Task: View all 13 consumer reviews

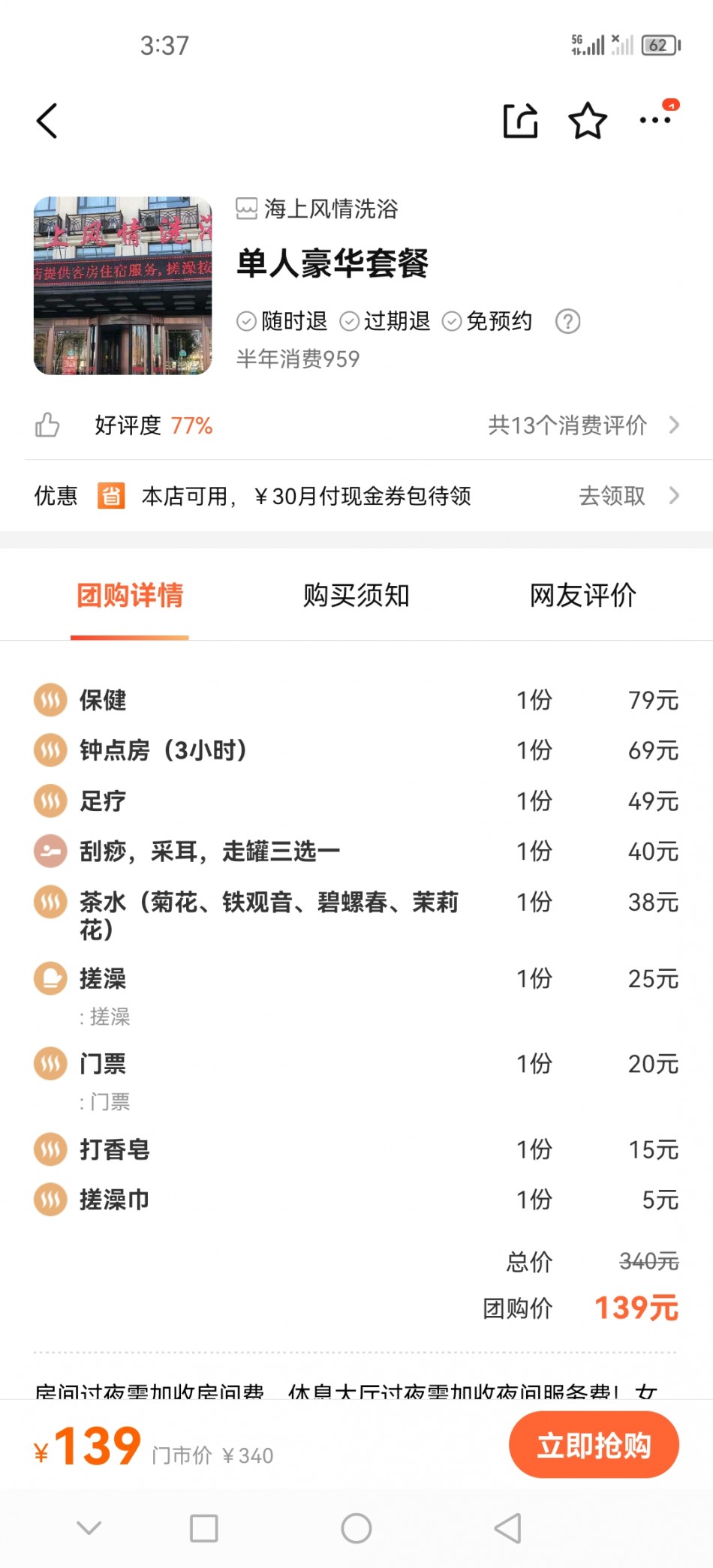Action: pos(584,425)
